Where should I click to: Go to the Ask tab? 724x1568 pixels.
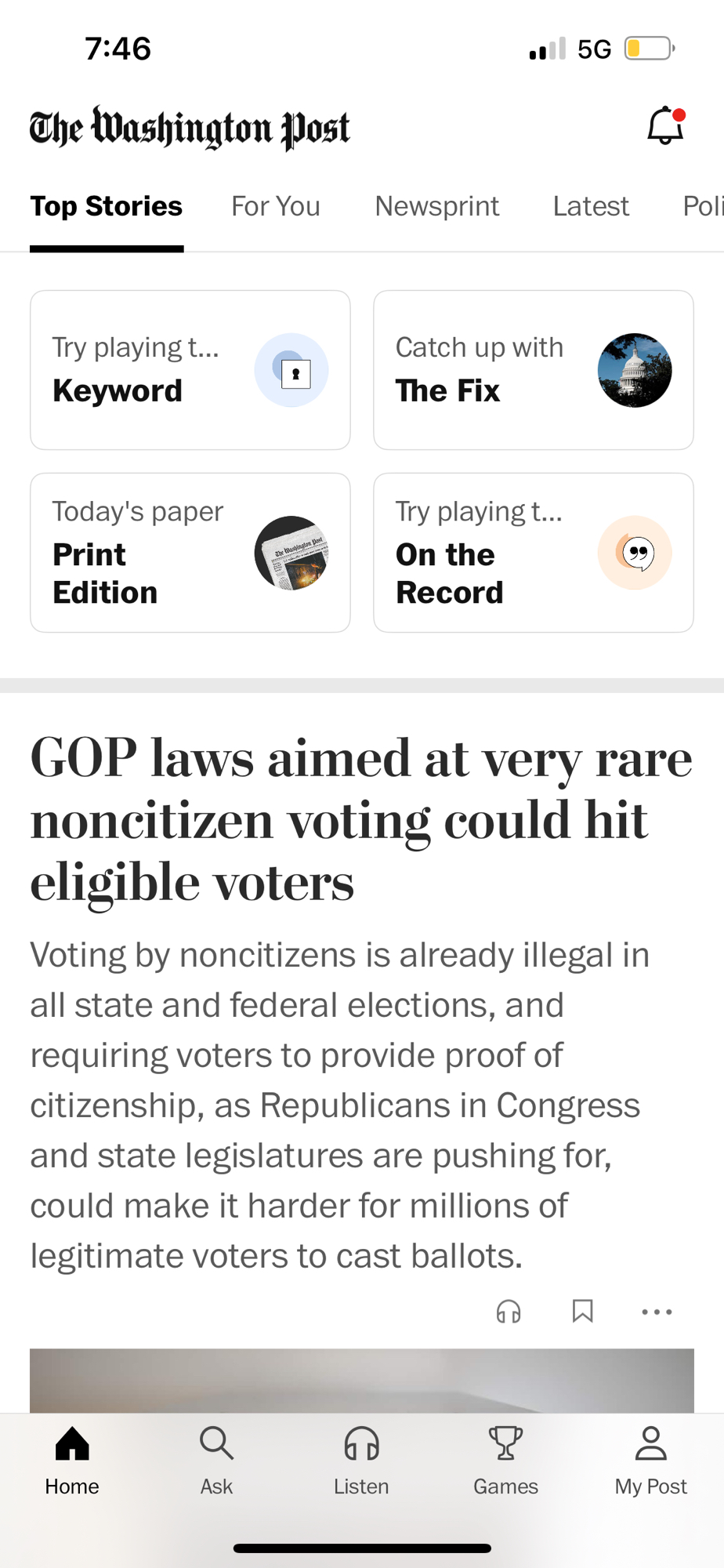(216, 1460)
